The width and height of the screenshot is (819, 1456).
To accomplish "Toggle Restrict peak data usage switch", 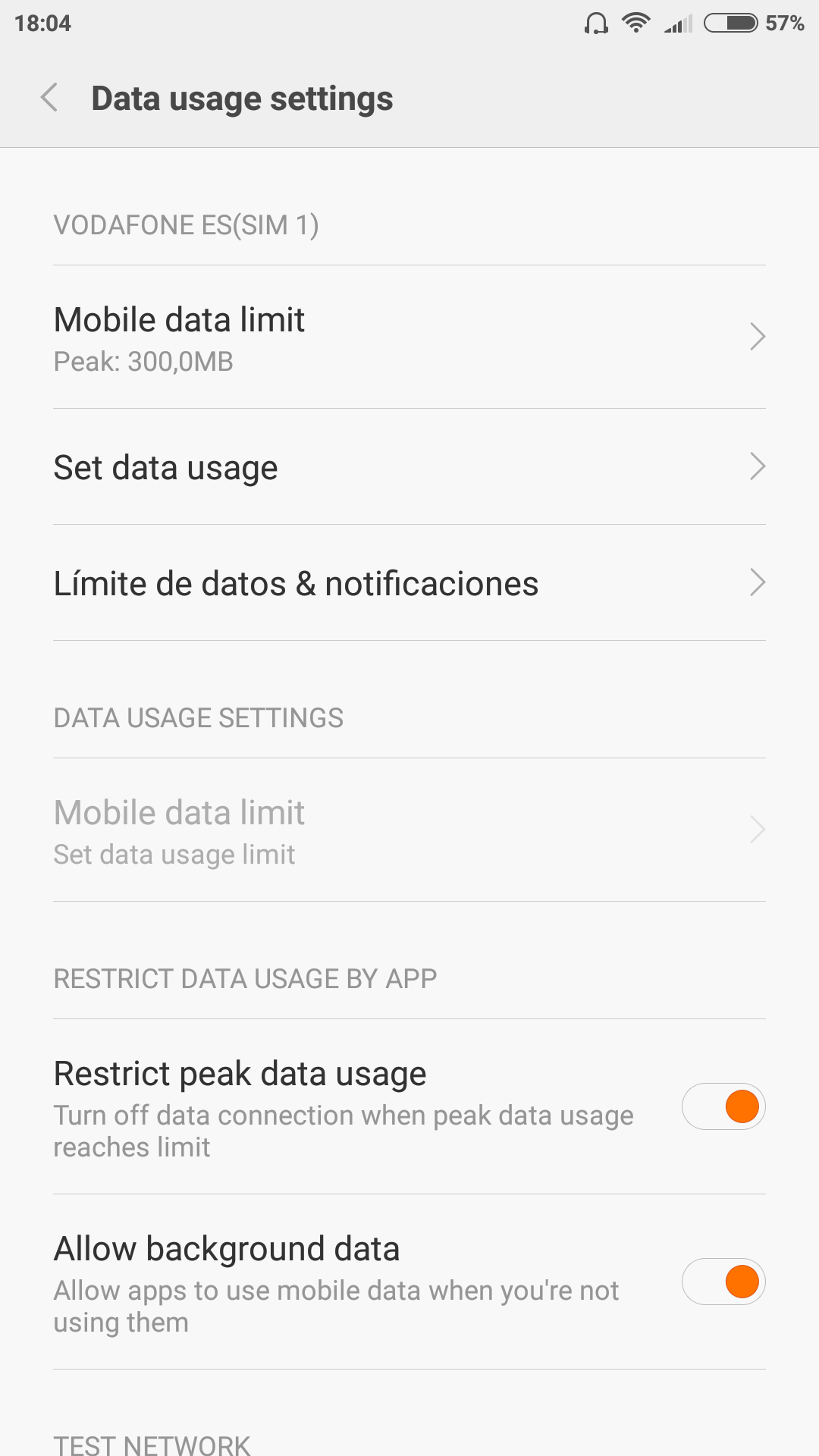I will coord(723,1106).
